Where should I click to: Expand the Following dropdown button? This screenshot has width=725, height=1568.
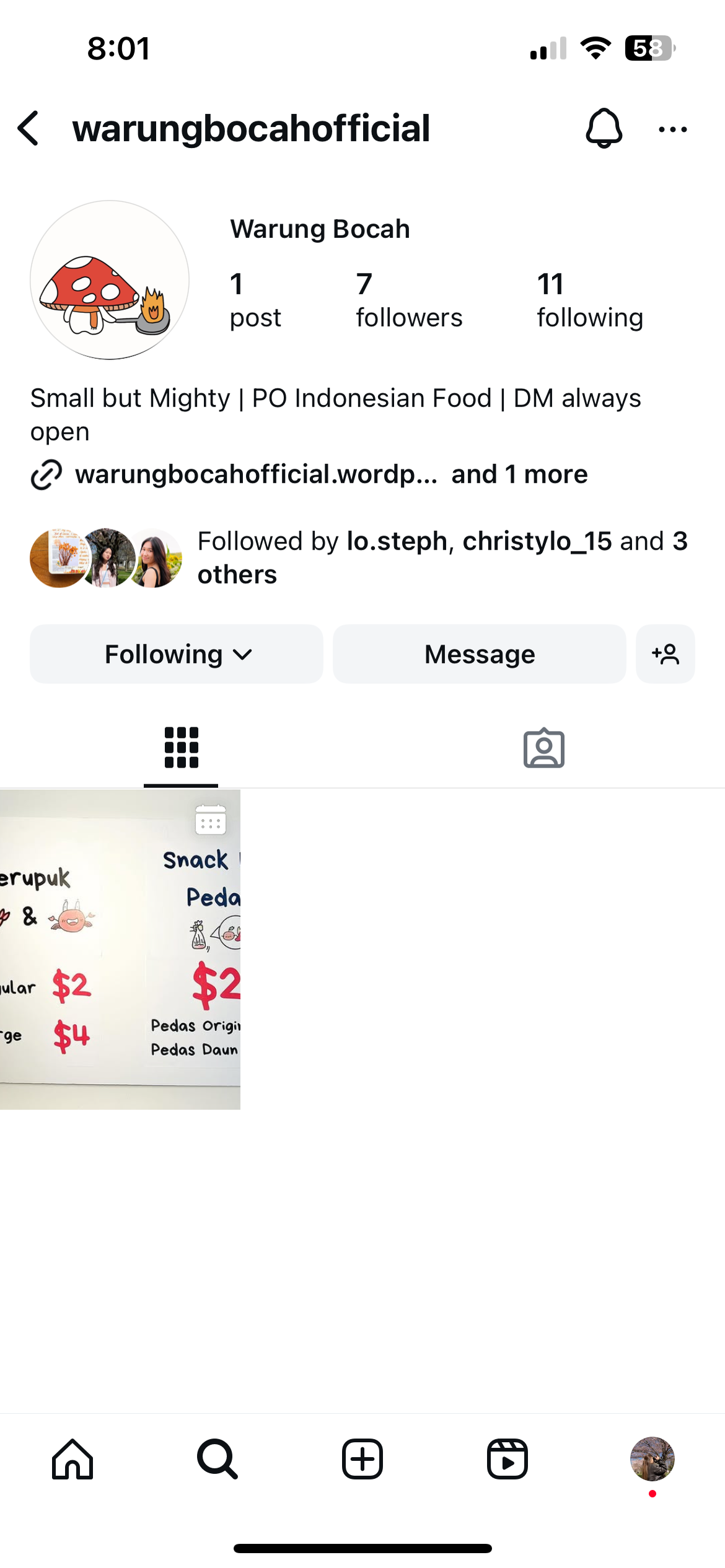point(177,654)
